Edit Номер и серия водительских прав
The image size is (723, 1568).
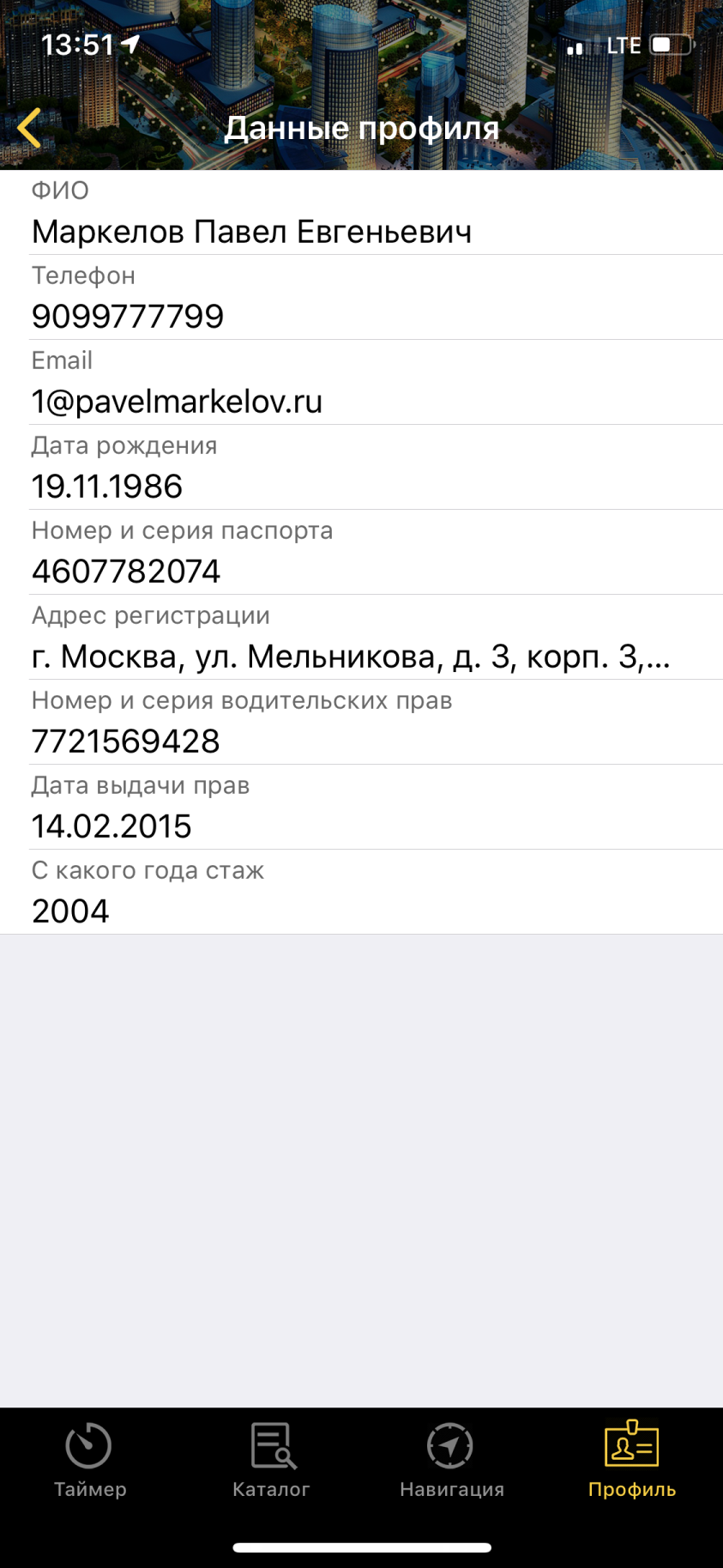(361, 723)
